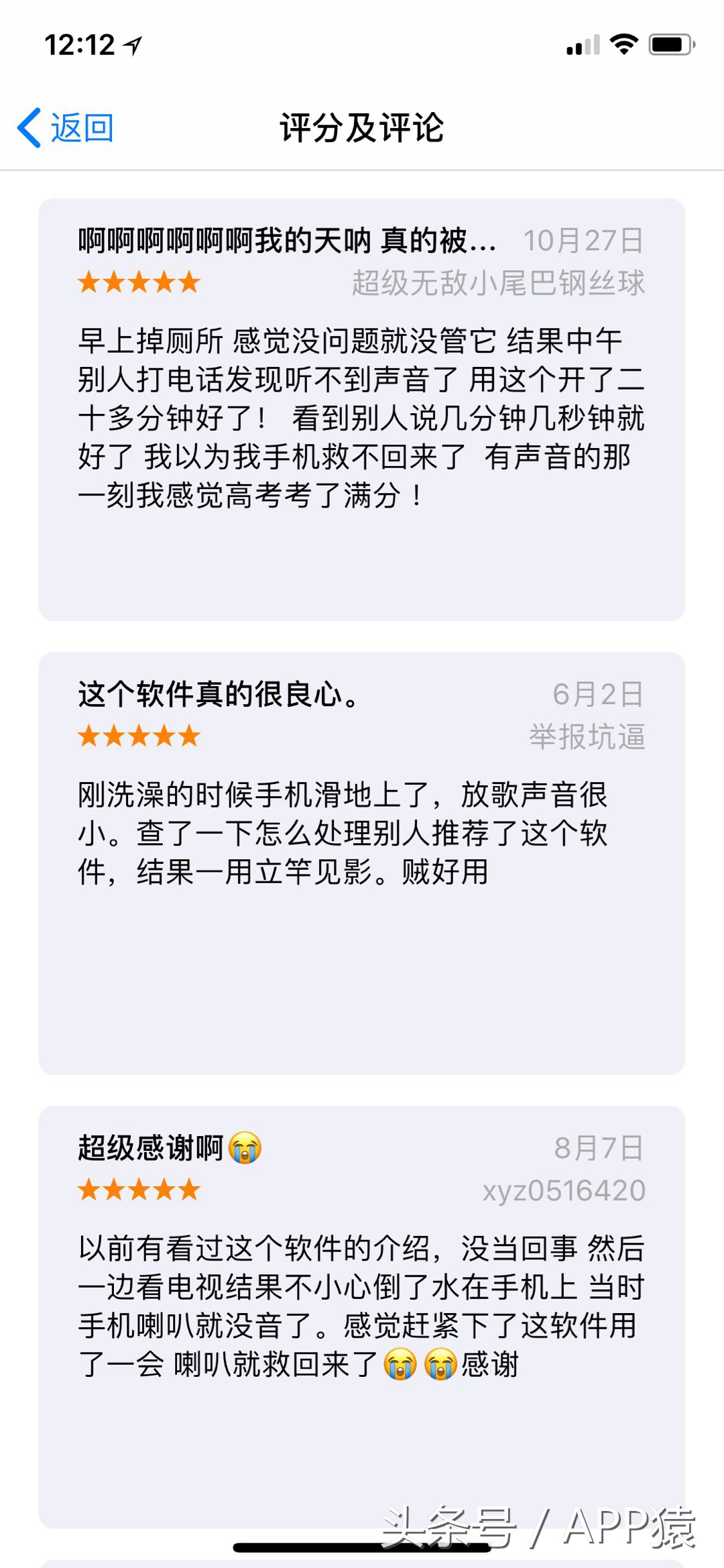Open reviewer profile 超级无敌小尾巴钢丝球
Image resolution: width=724 pixels, height=1568 pixels.
[499, 282]
